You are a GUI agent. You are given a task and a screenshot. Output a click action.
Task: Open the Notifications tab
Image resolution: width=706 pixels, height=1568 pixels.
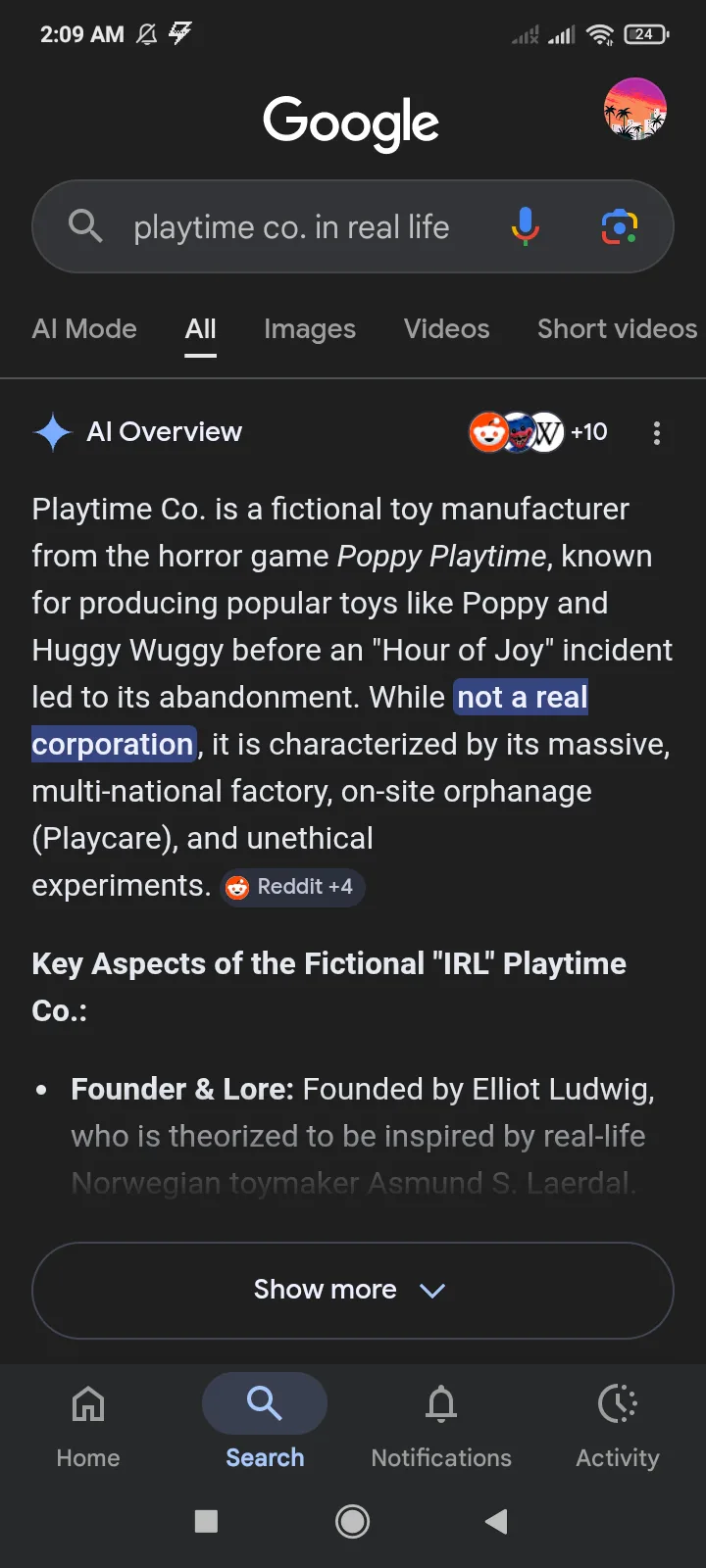pyautogui.click(x=441, y=1426)
